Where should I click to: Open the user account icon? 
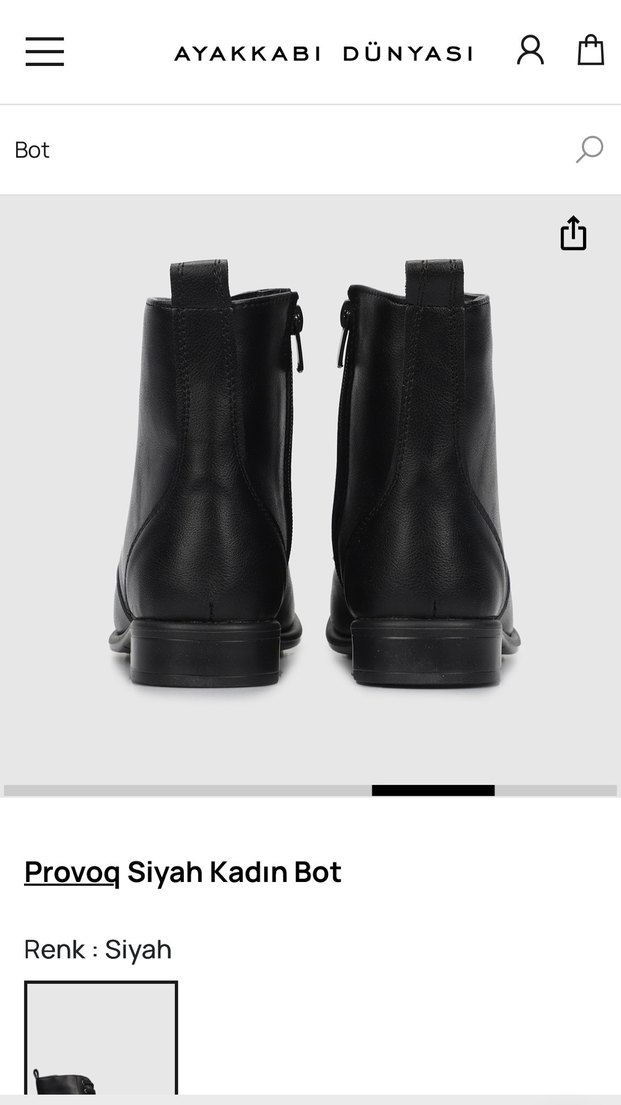coord(530,50)
